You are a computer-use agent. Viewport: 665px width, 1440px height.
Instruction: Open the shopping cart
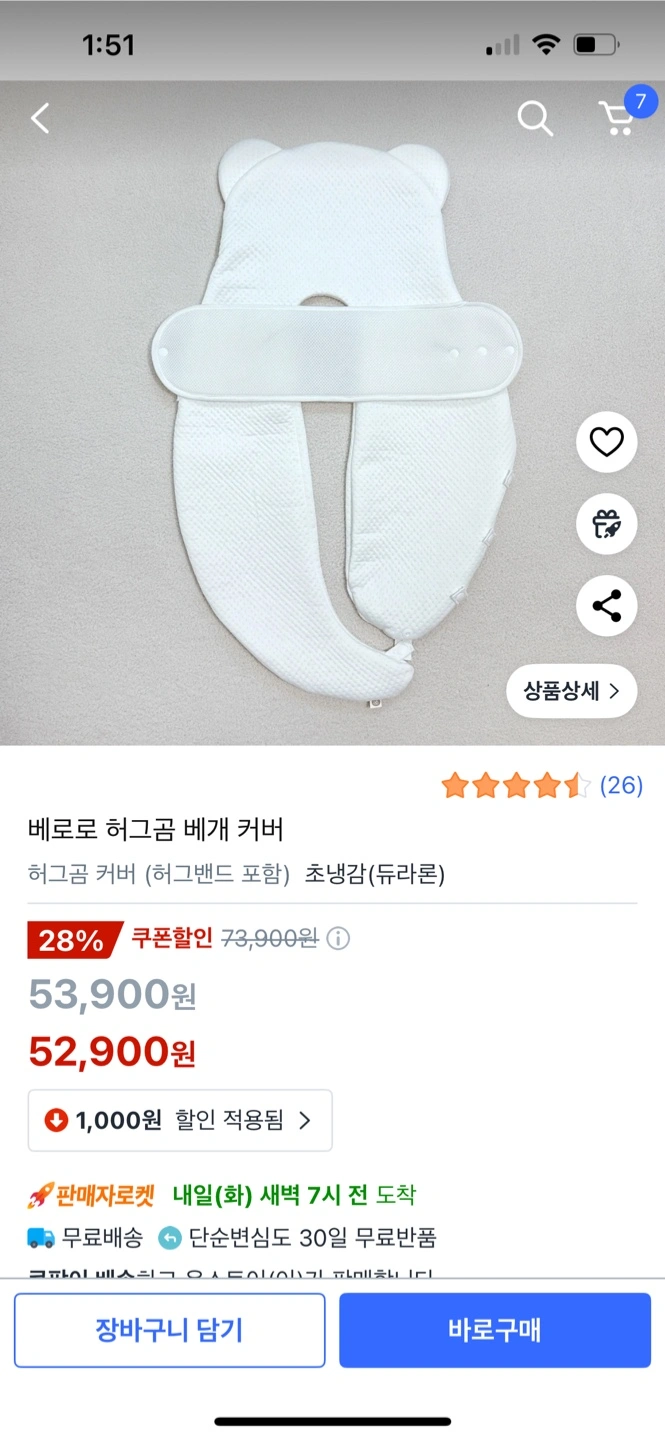point(619,118)
